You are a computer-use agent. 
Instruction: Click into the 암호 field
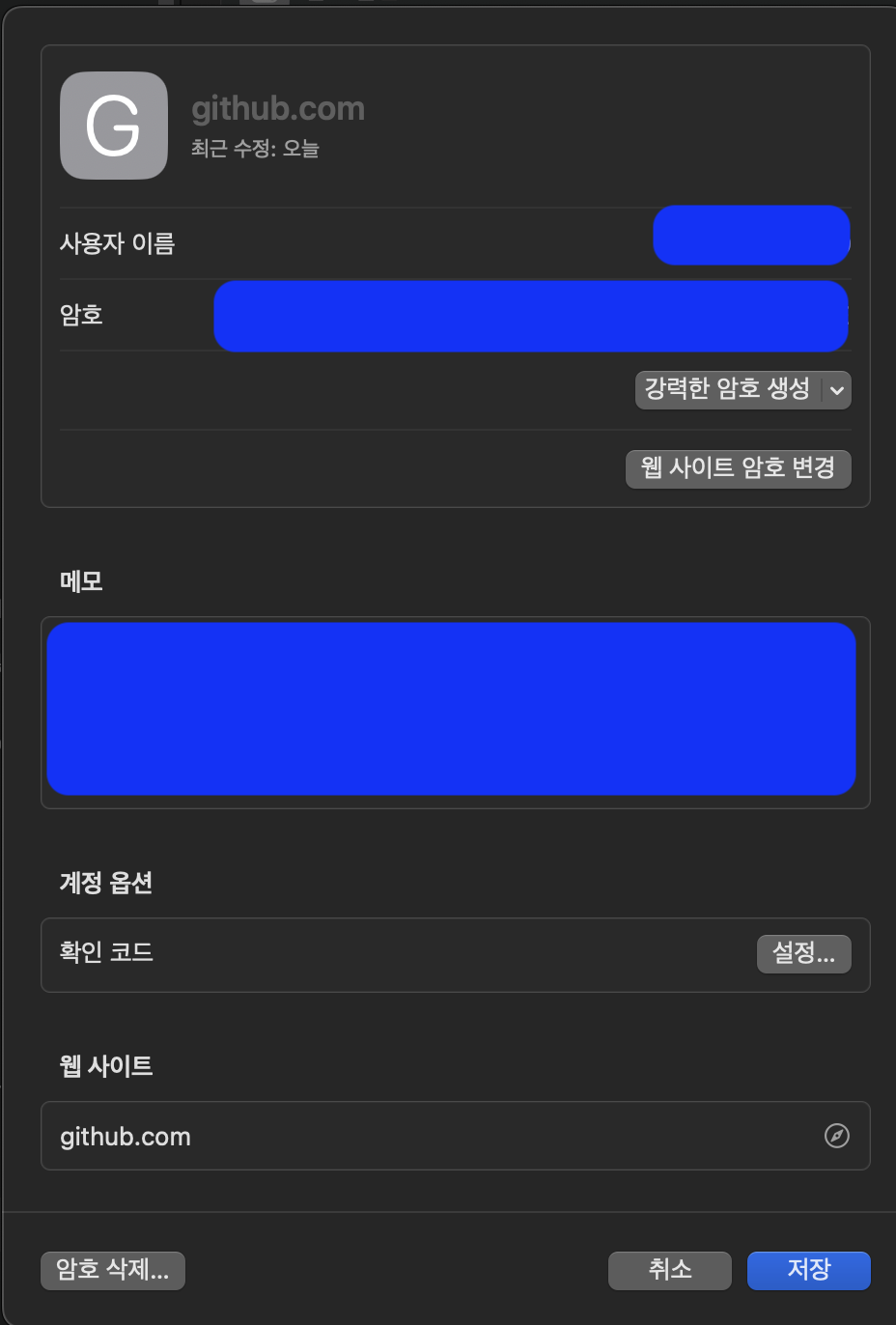(x=530, y=316)
